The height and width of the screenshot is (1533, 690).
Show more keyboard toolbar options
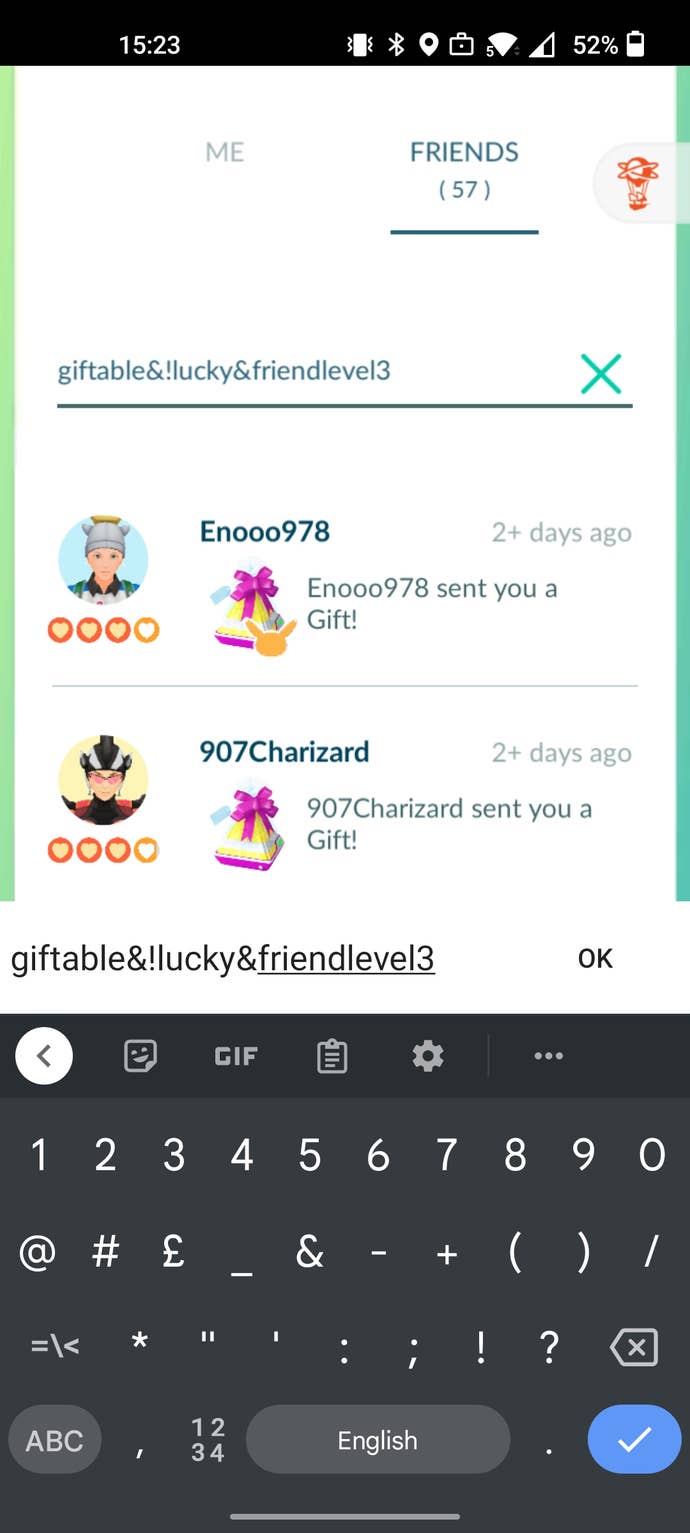548,1055
